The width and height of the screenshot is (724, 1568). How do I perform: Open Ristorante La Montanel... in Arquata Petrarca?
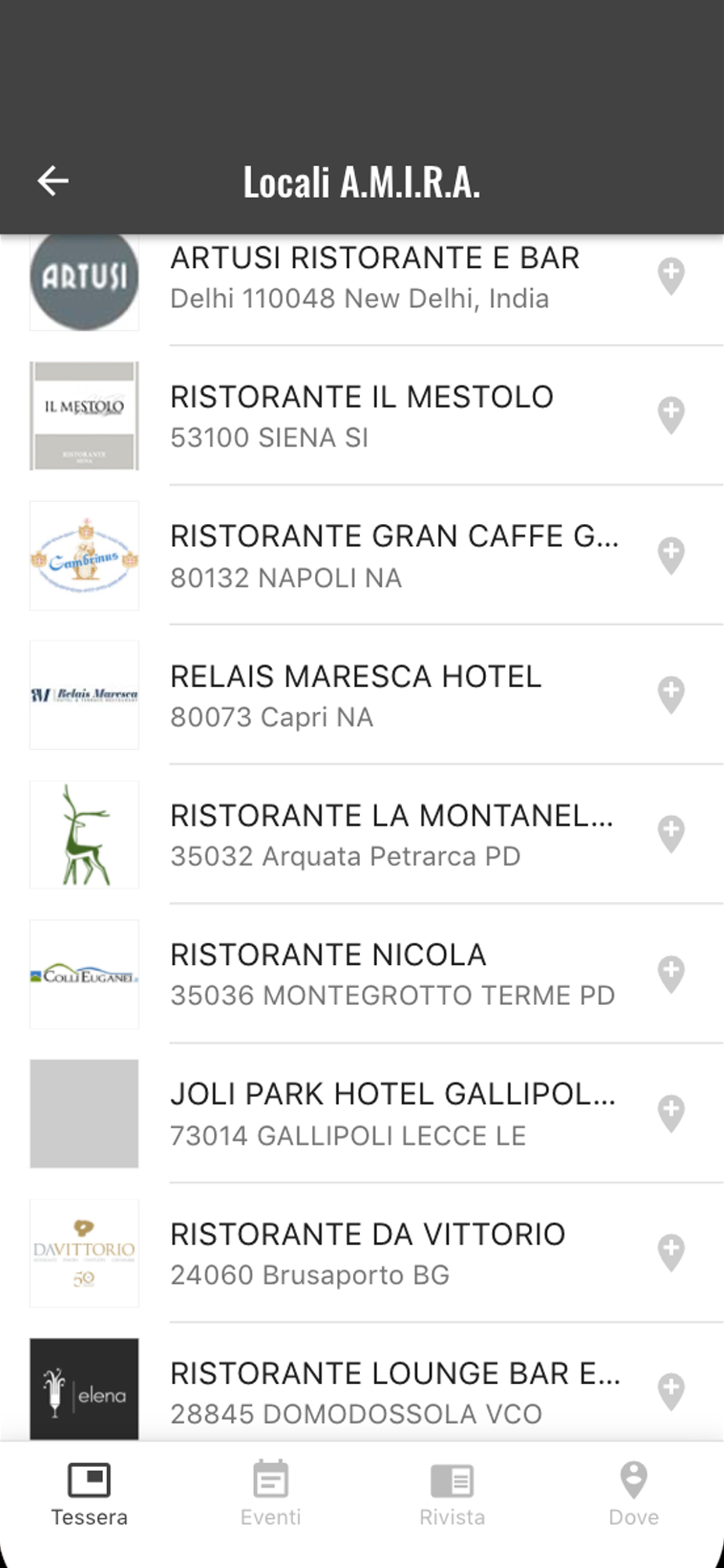click(362, 835)
